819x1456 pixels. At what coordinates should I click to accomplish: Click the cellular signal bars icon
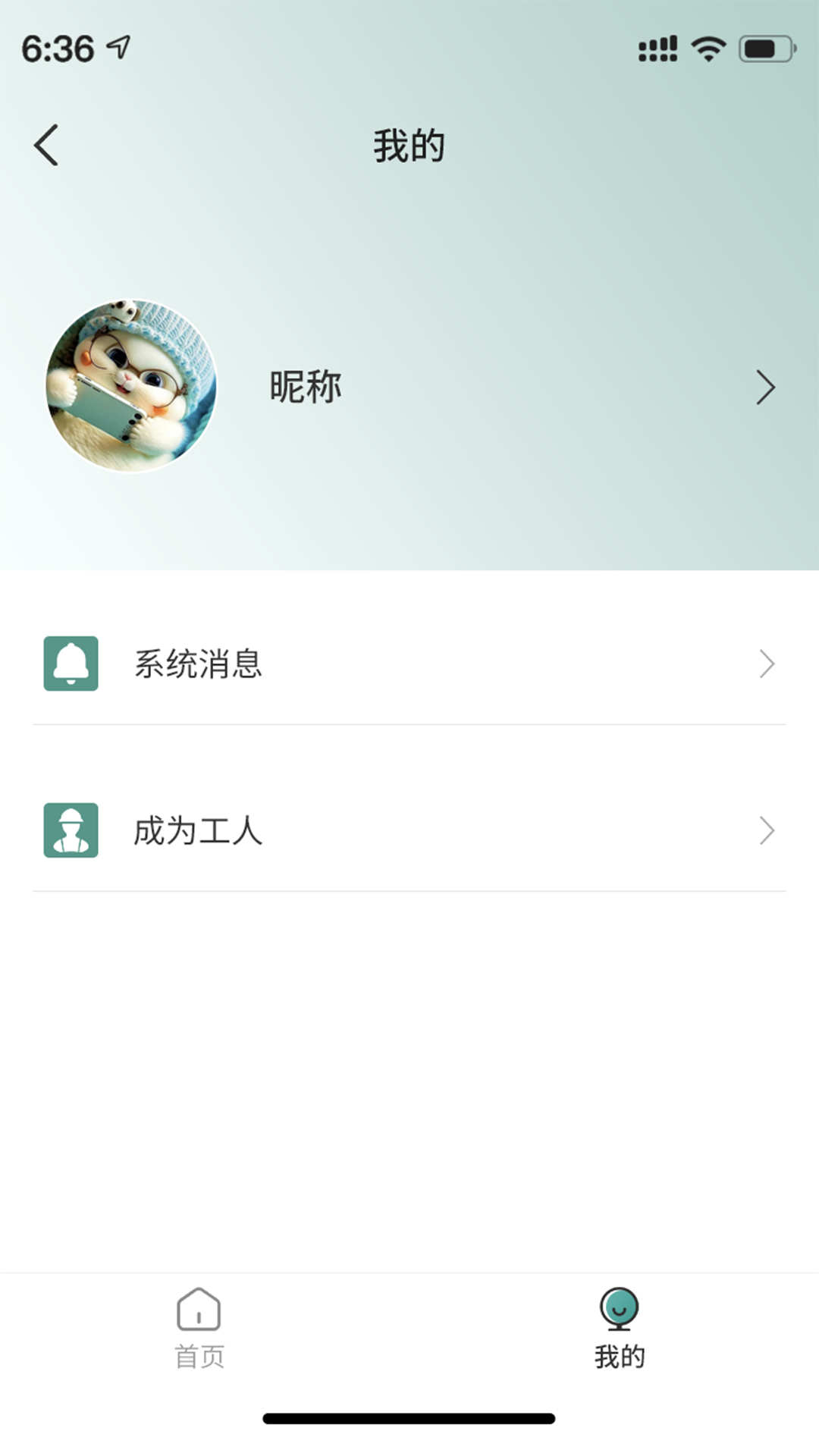tap(657, 47)
